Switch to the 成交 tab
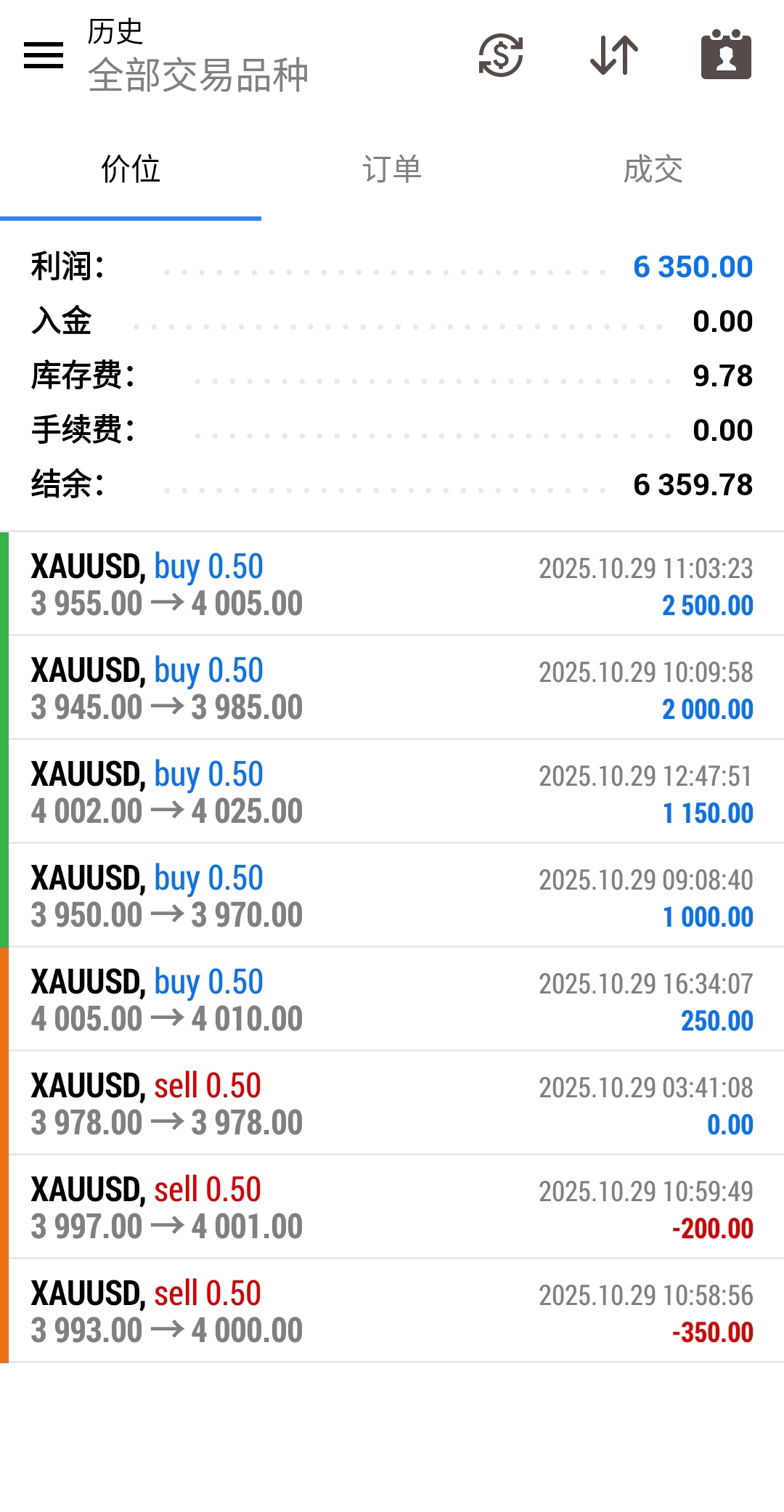Viewport: 784px width, 1512px height. pyautogui.click(x=653, y=170)
